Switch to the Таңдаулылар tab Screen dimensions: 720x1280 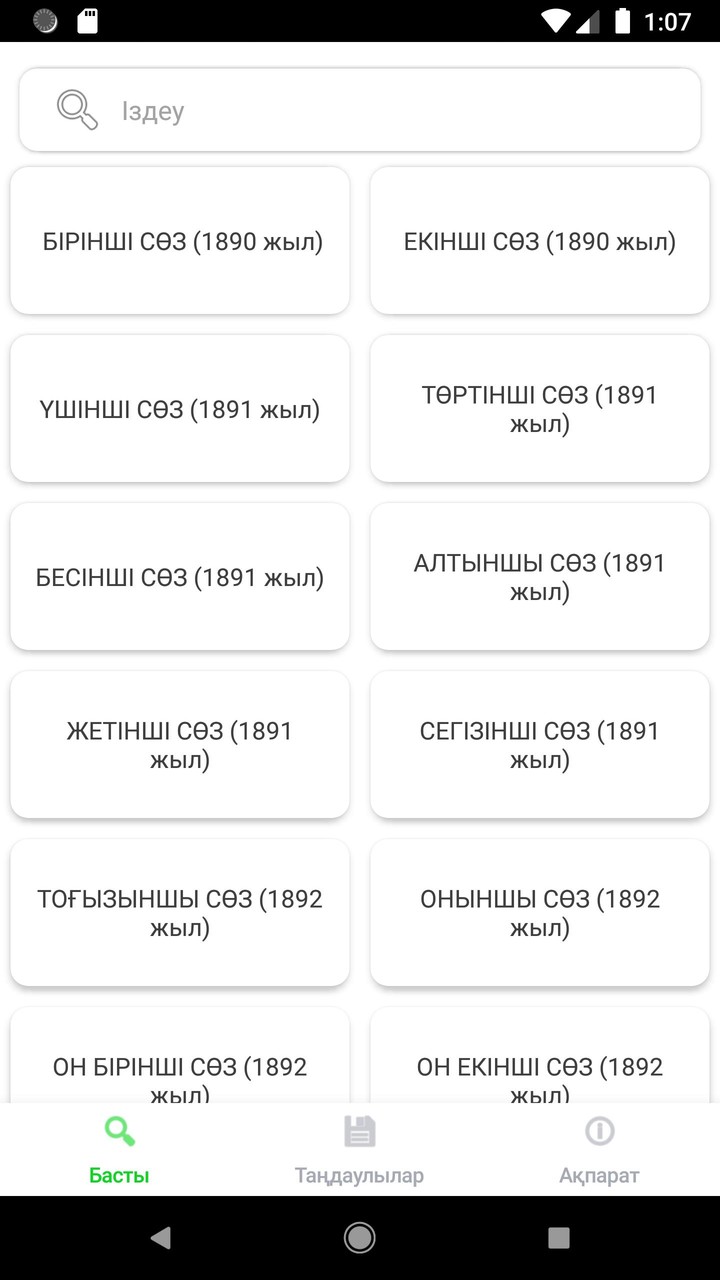point(359,1149)
